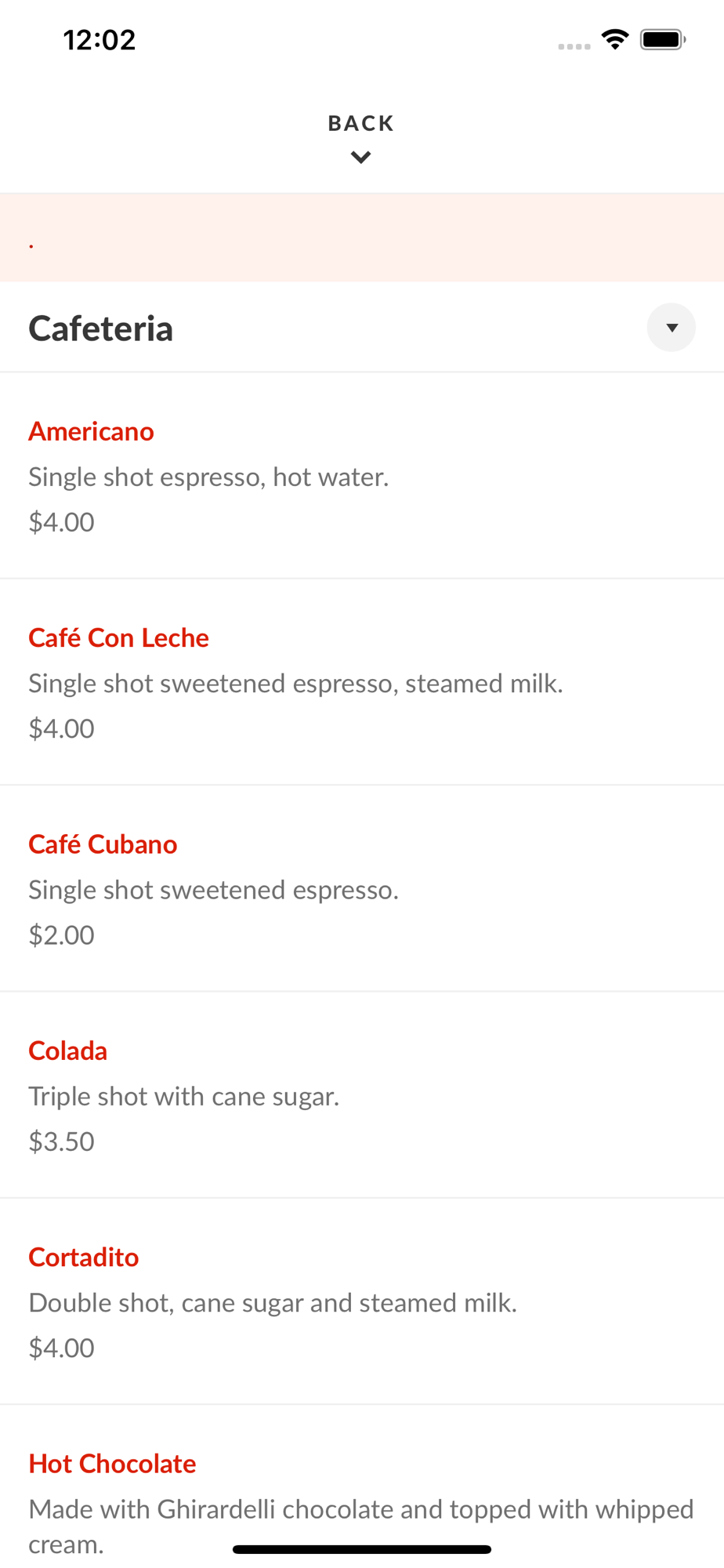
Task: Select the Cortadito drink
Action: (84, 1258)
